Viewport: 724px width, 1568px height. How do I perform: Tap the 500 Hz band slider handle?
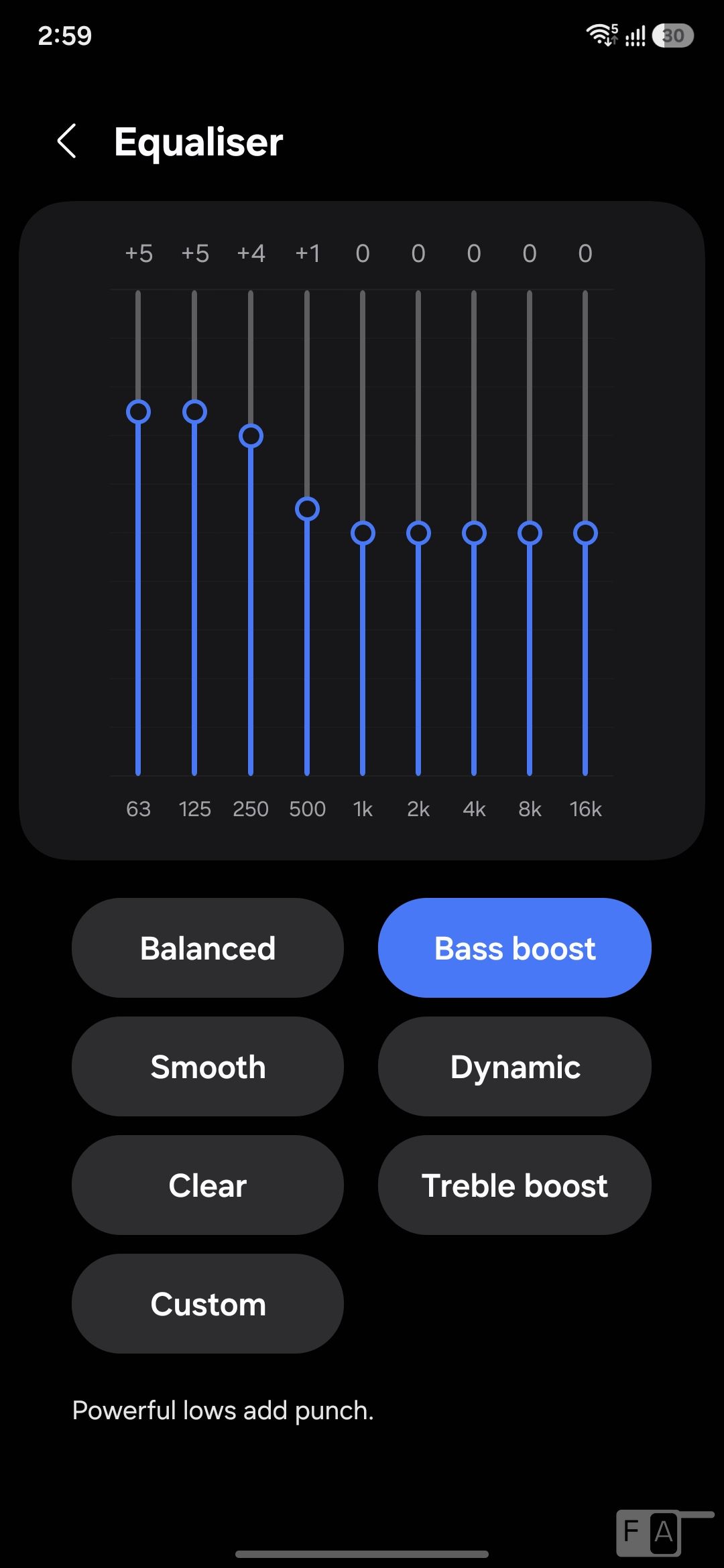[307, 509]
